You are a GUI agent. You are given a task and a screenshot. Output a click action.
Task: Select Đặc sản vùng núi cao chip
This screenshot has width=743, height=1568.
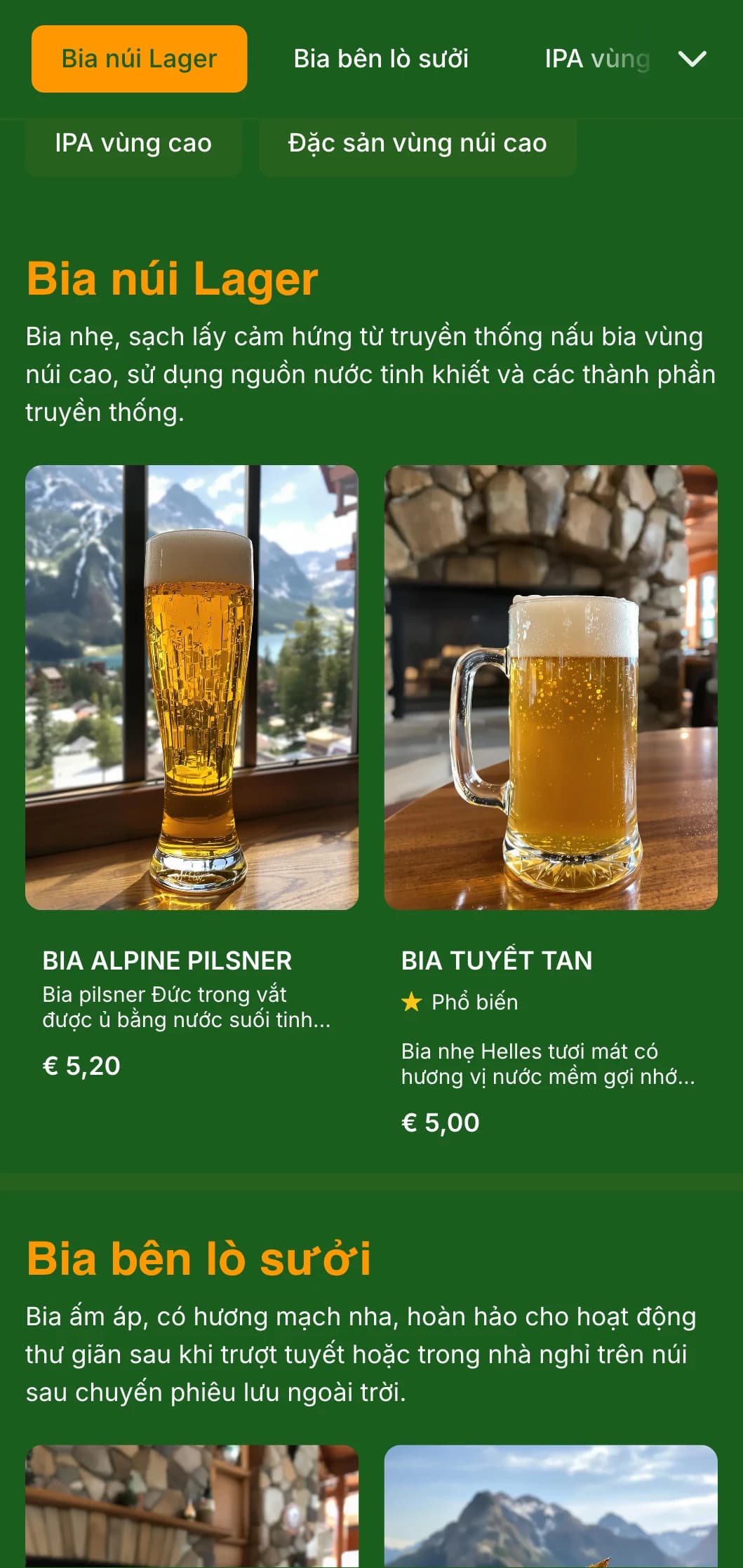tap(417, 144)
